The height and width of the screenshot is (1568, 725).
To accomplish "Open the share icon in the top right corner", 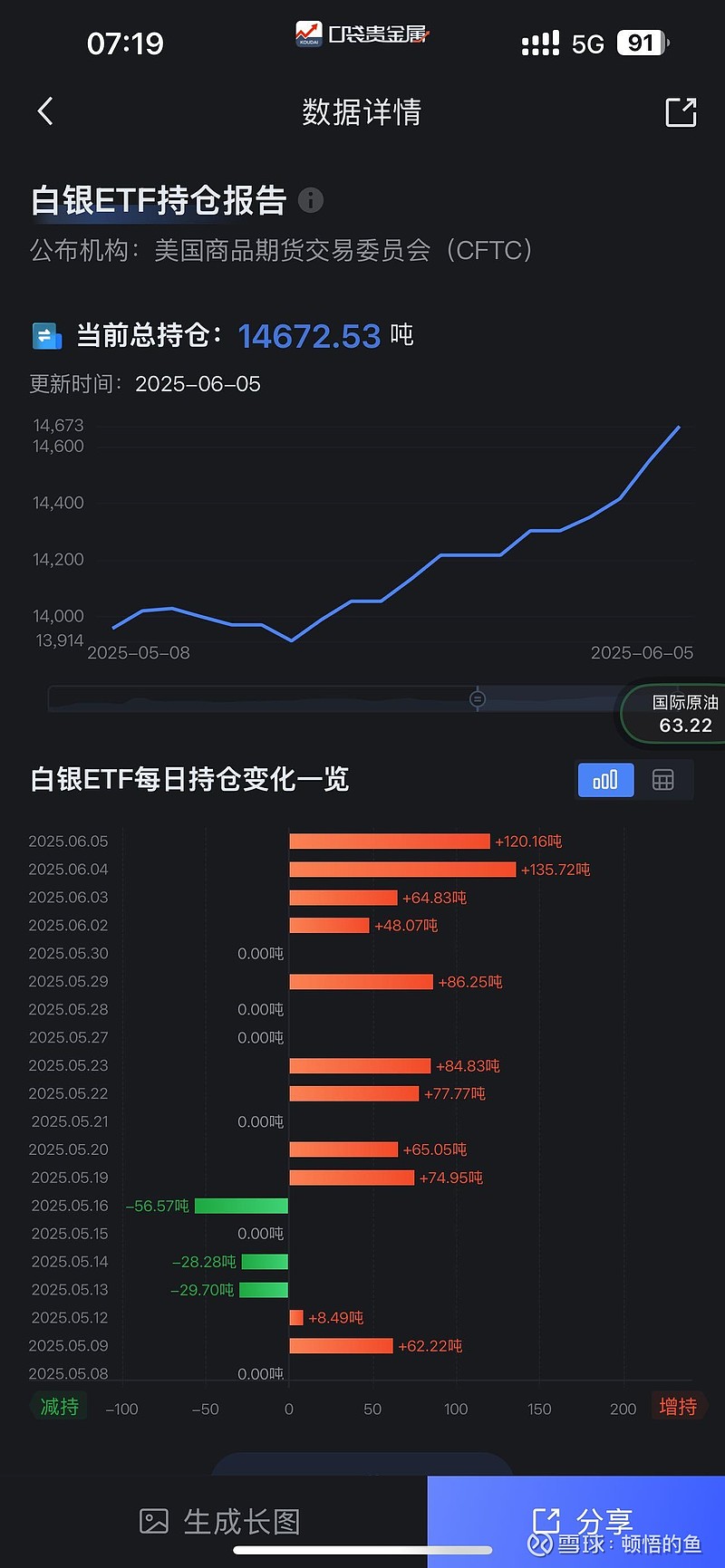I will click(x=681, y=111).
